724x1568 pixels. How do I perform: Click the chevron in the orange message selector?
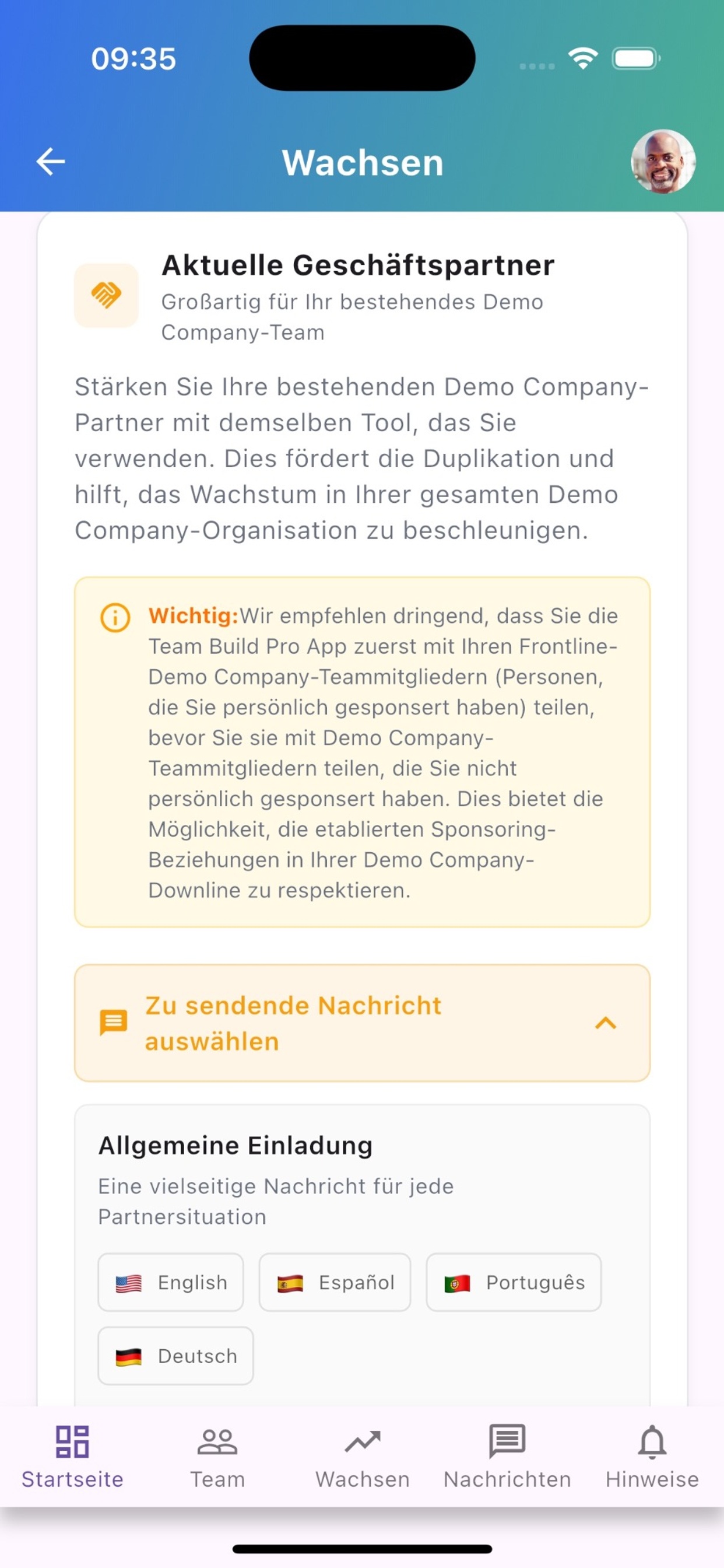pyautogui.click(x=605, y=1023)
